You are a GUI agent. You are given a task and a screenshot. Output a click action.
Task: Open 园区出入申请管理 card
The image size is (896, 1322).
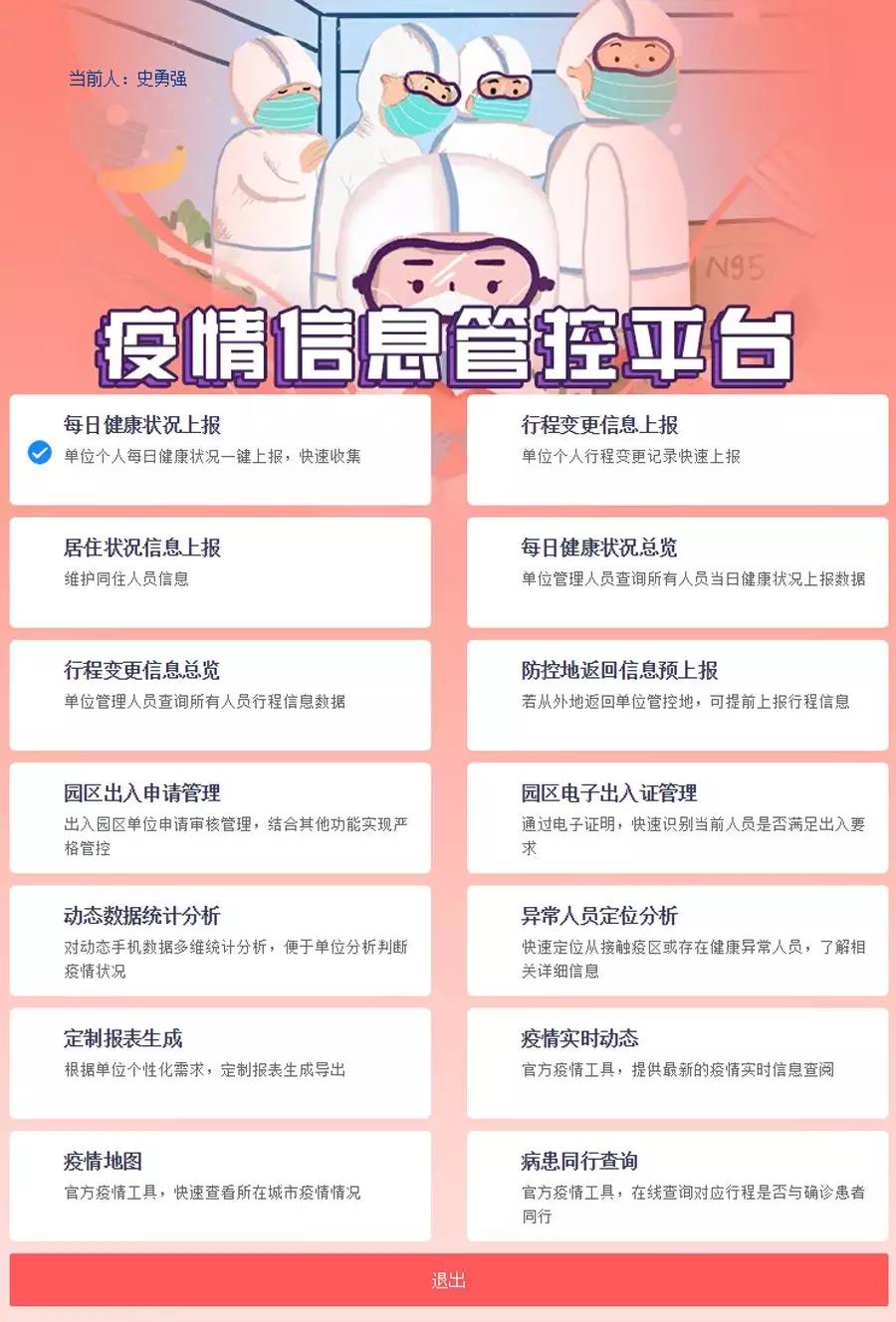pos(220,817)
